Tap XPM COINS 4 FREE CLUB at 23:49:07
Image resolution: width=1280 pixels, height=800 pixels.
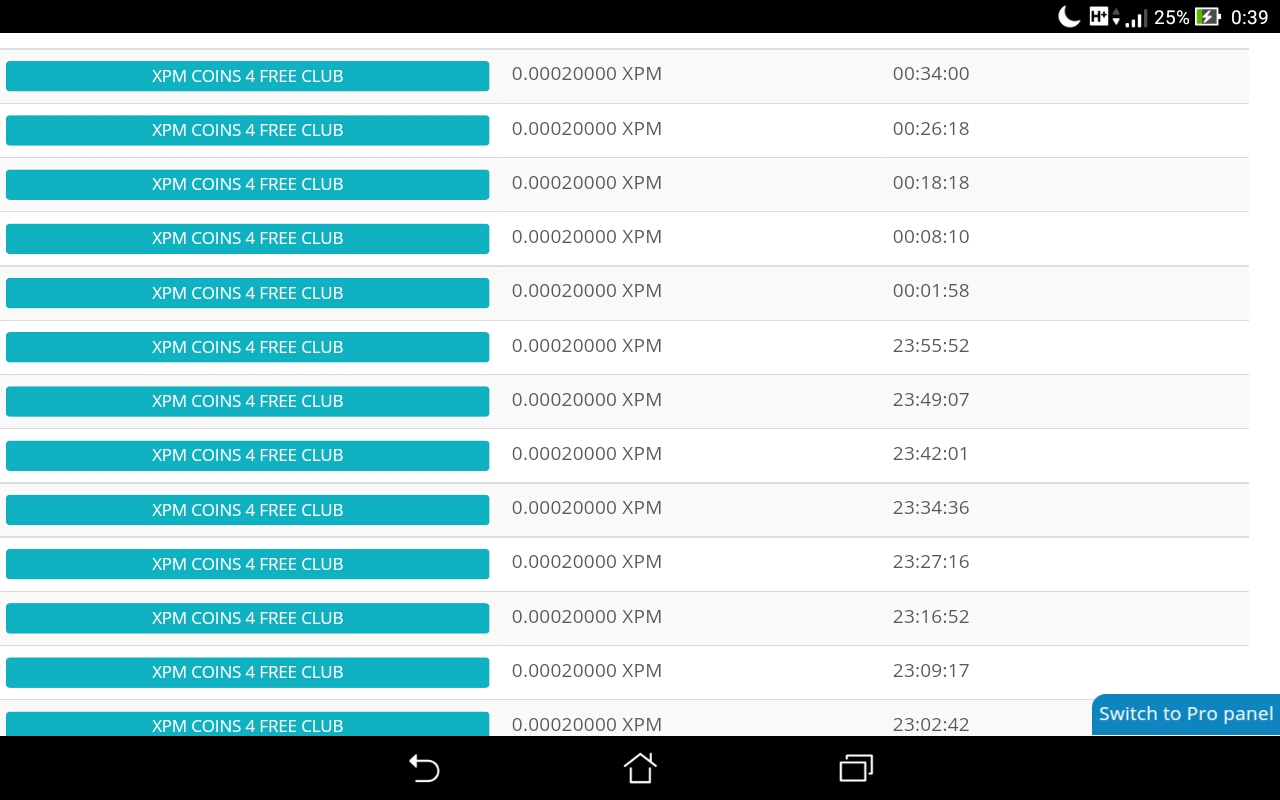pyautogui.click(x=247, y=401)
